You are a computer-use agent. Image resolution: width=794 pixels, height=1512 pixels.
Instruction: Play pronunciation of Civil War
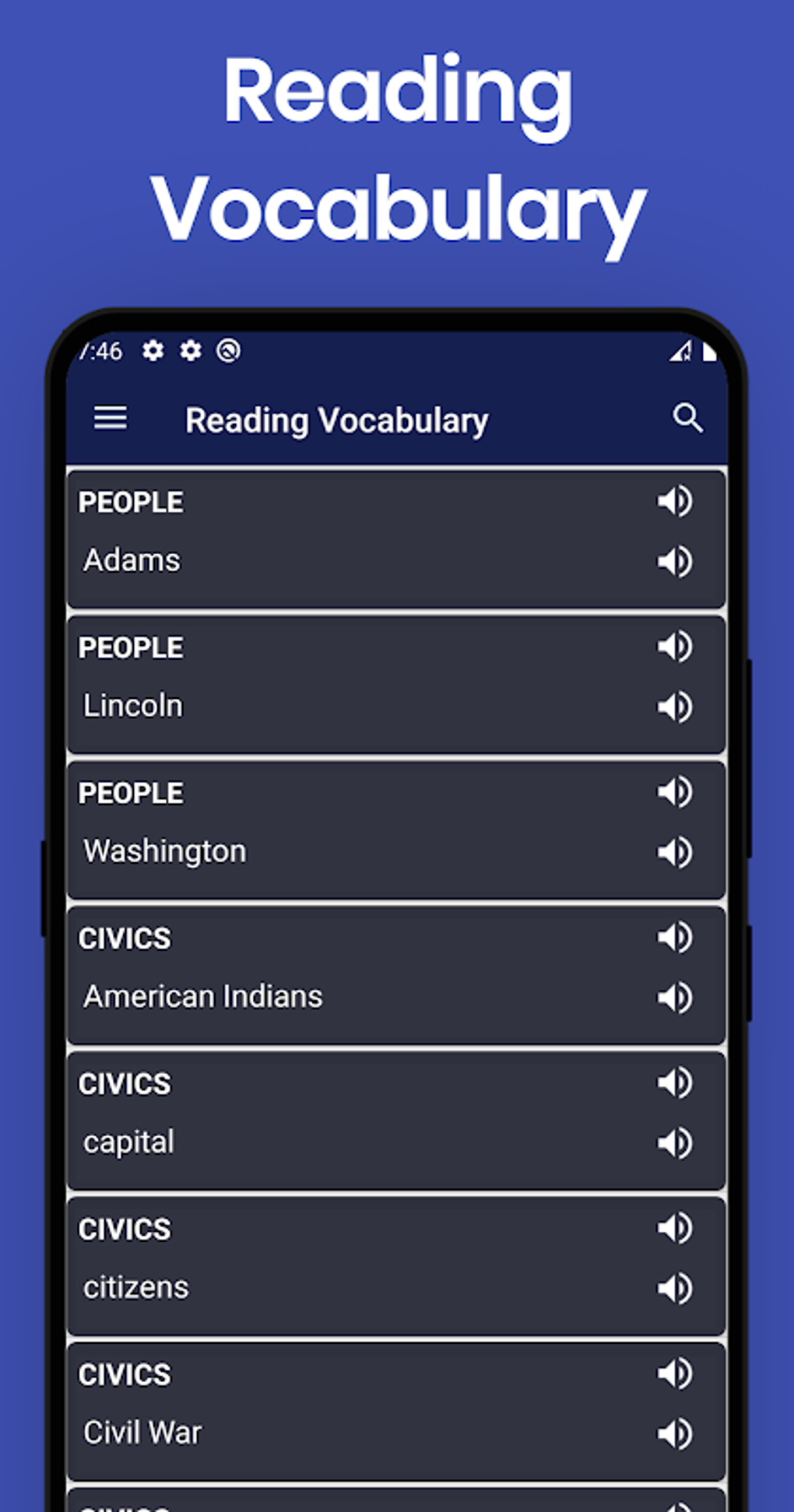point(674,1434)
